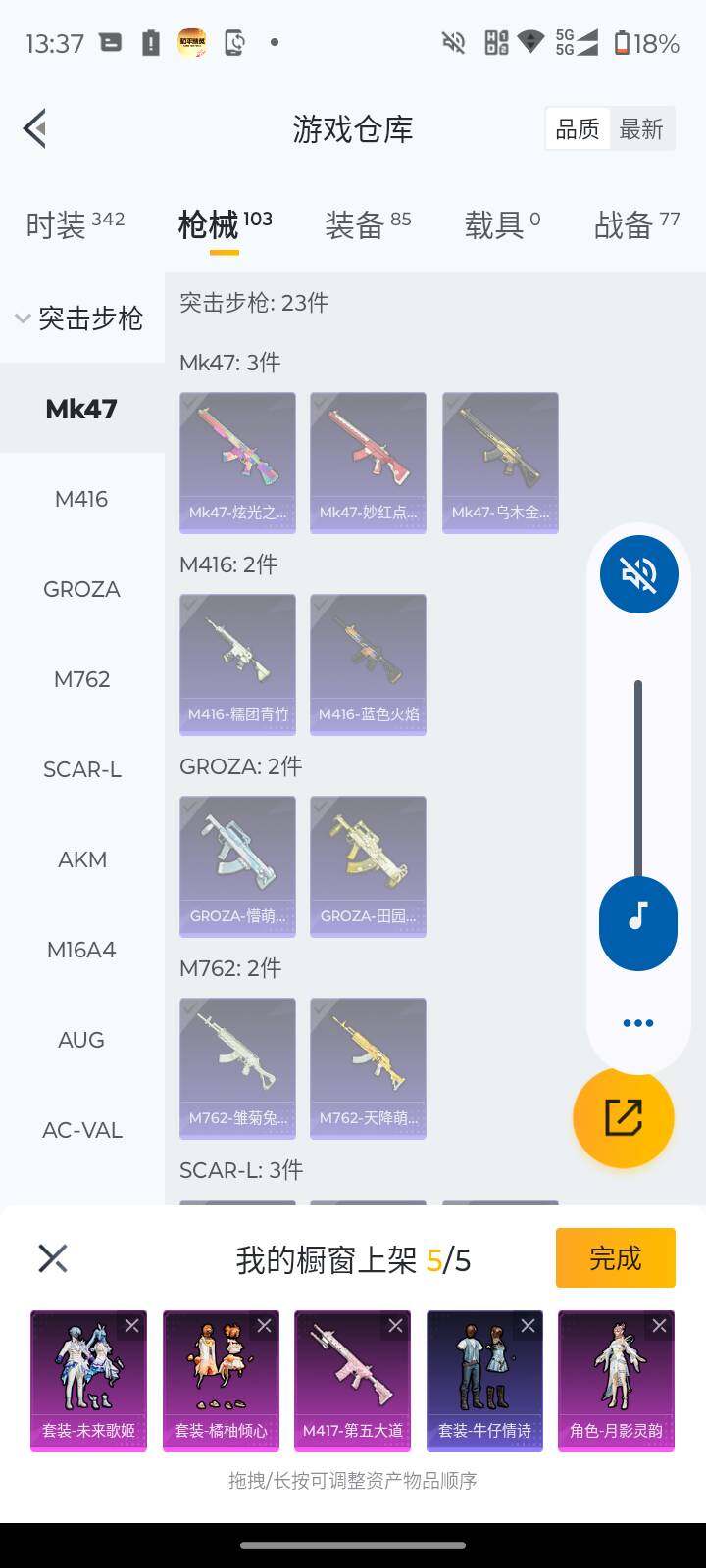Select the M762-天降萌… skin tile
706x1568 pixels.
tap(368, 1068)
